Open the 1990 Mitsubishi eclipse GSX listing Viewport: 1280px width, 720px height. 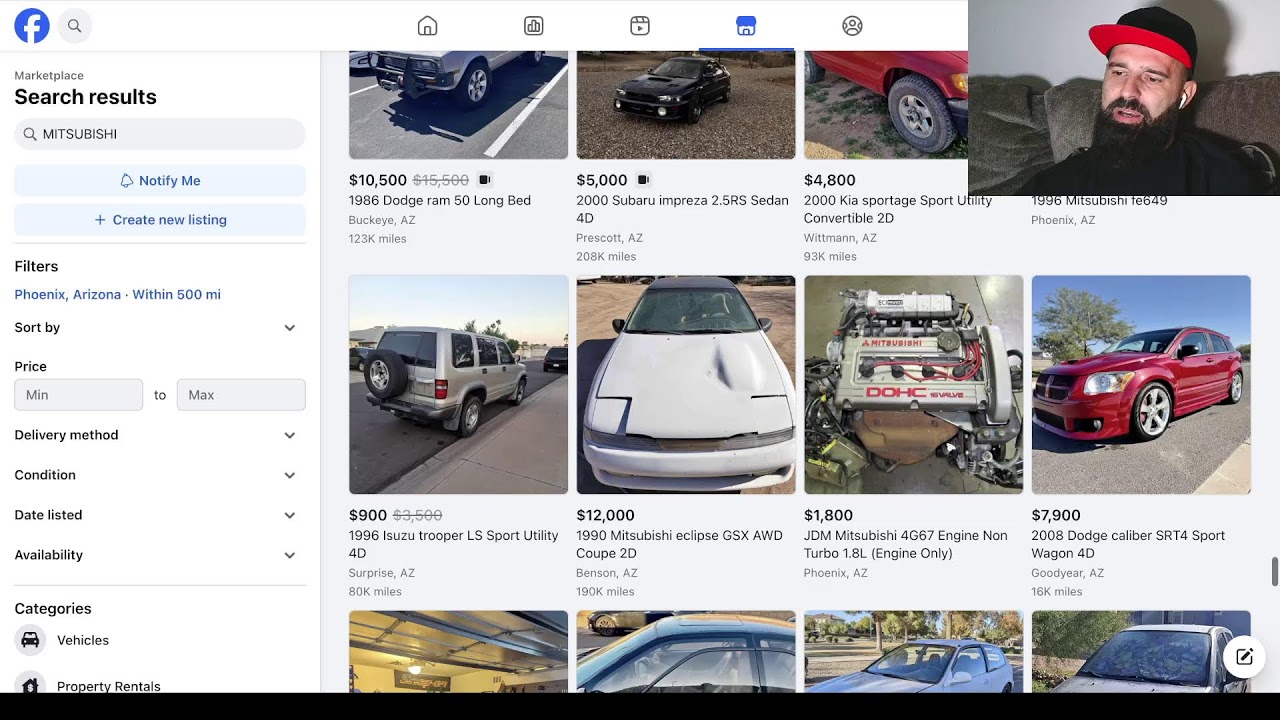pyautogui.click(x=686, y=385)
